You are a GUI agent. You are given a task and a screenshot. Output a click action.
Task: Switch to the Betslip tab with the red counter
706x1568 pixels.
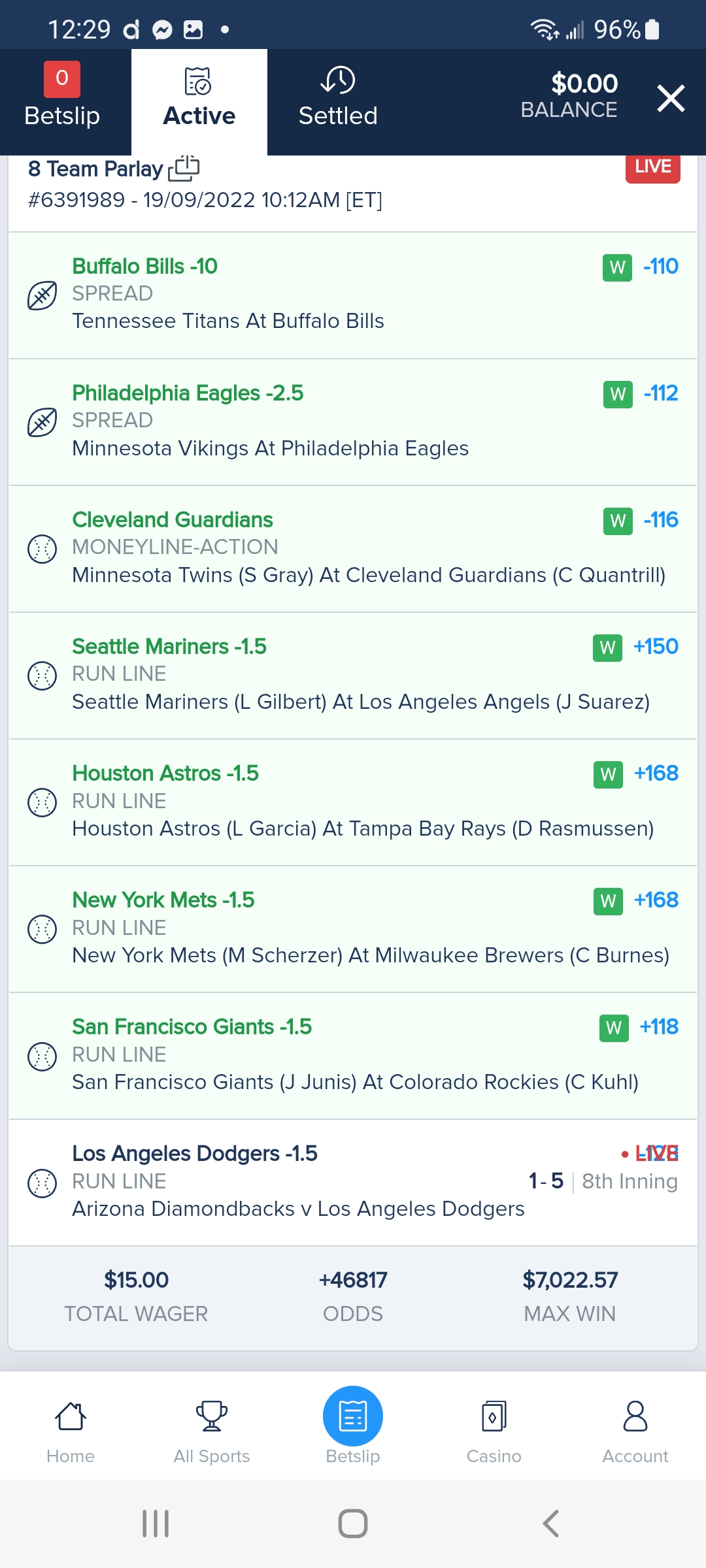pos(62,96)
